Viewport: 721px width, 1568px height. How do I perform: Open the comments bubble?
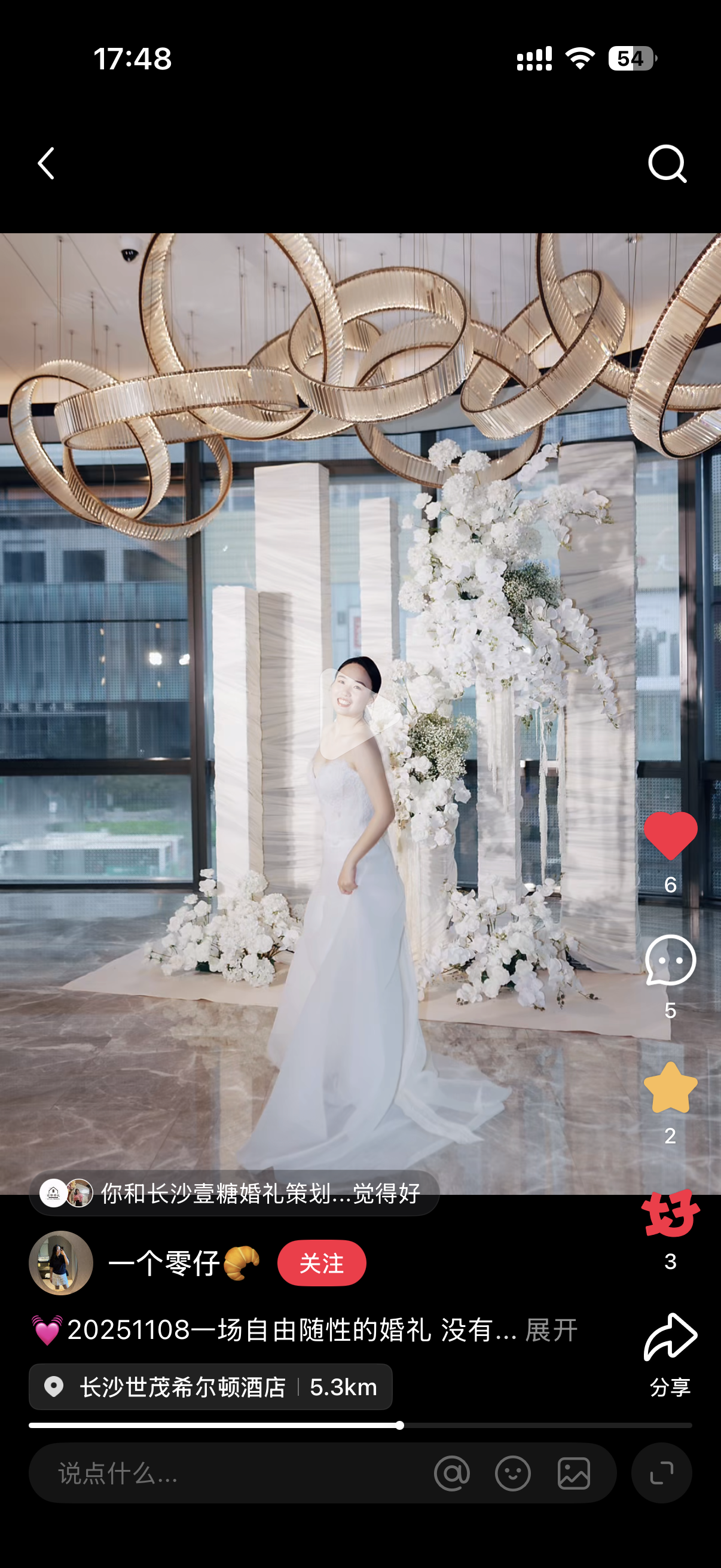(x=670, y=960)
